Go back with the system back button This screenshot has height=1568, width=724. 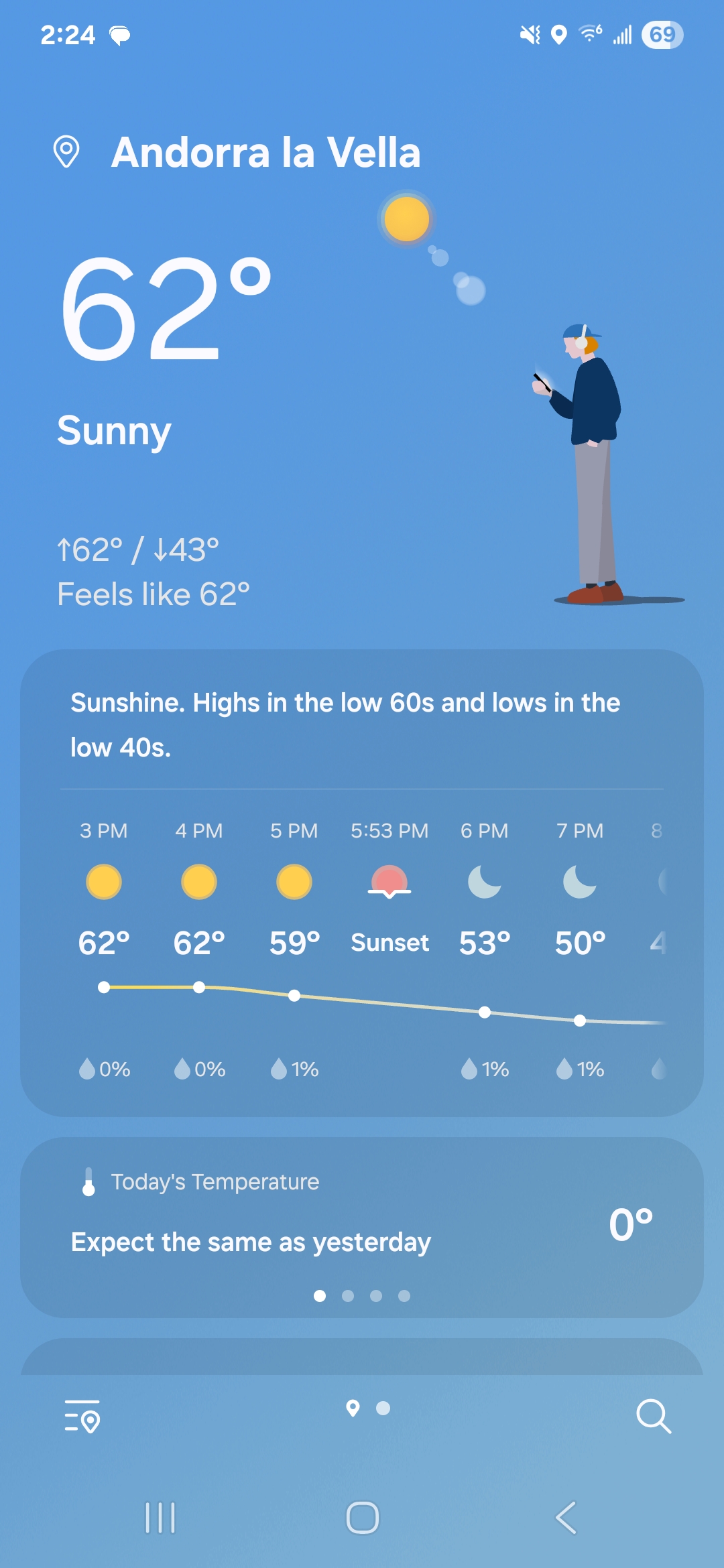click(566, 1518)
